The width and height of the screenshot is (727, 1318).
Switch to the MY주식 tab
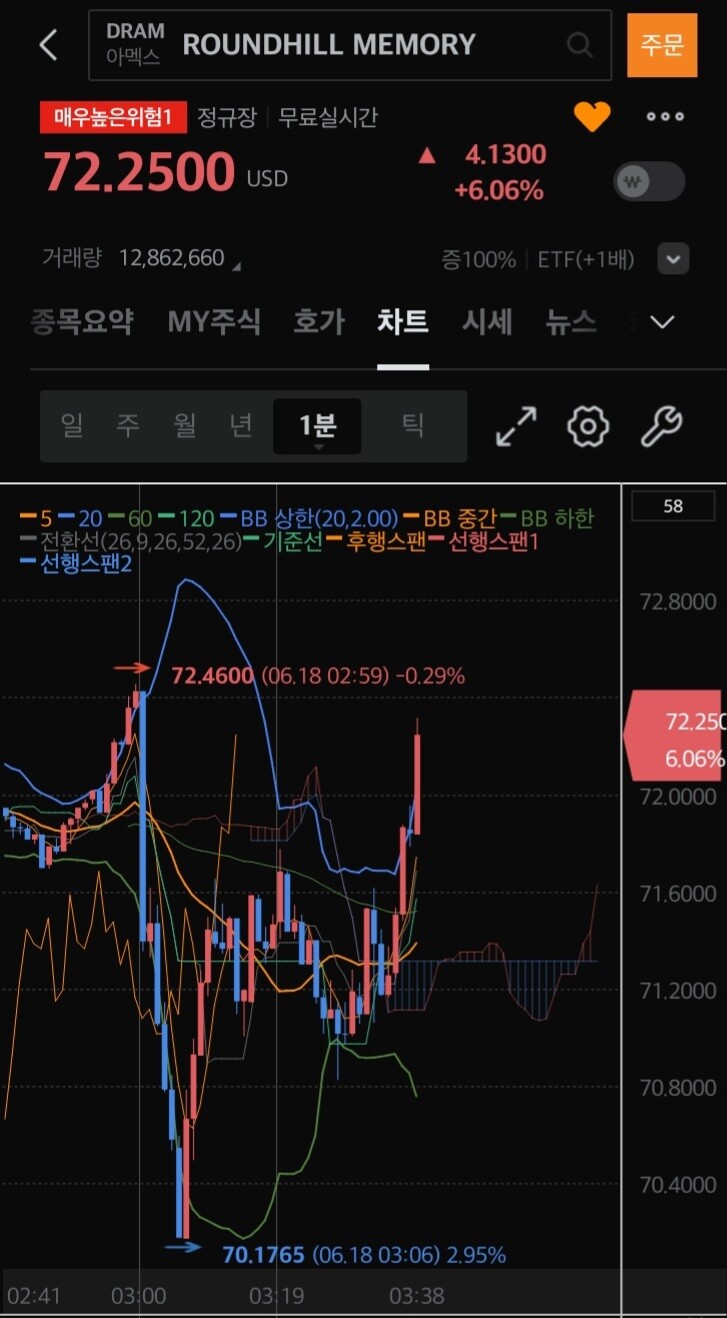pos(214,322)
